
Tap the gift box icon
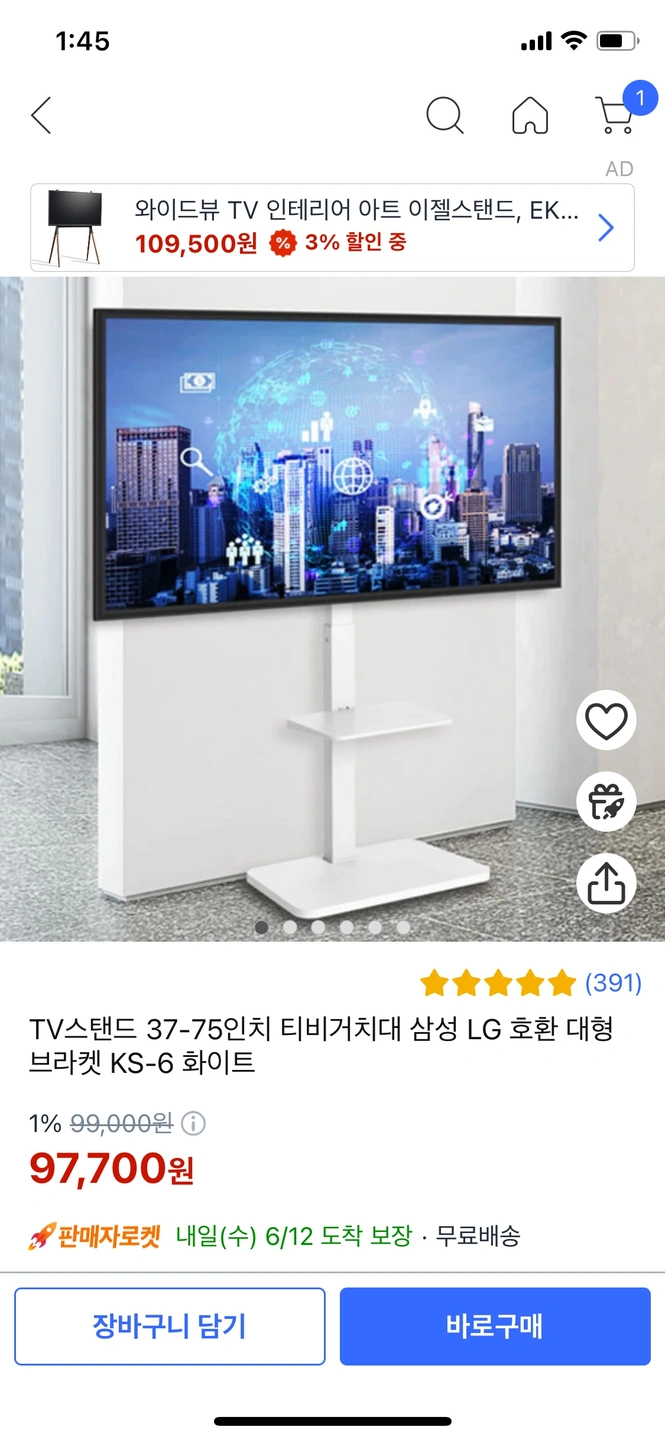606,802
